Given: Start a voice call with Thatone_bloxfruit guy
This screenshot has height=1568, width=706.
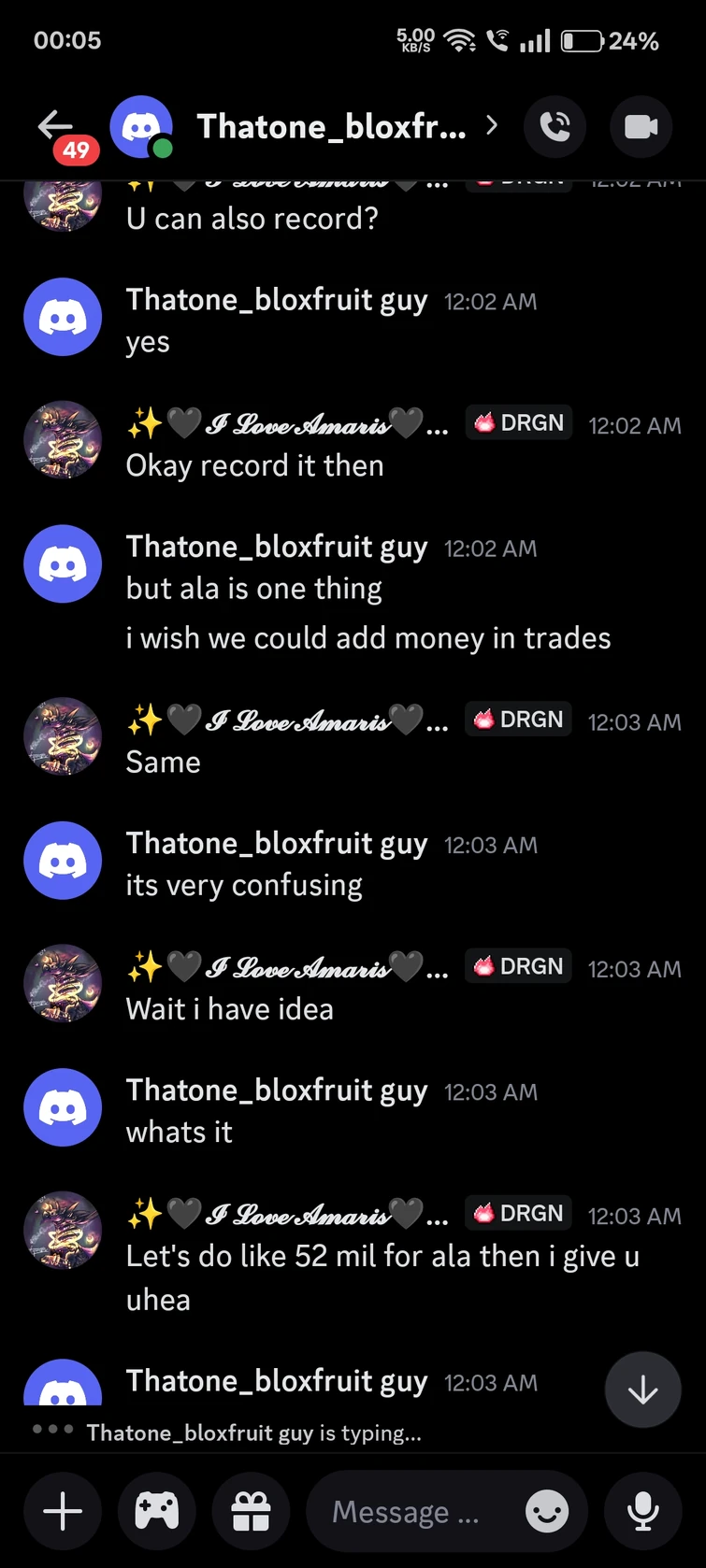Looking at the screenshot, I should click(555, 126).
